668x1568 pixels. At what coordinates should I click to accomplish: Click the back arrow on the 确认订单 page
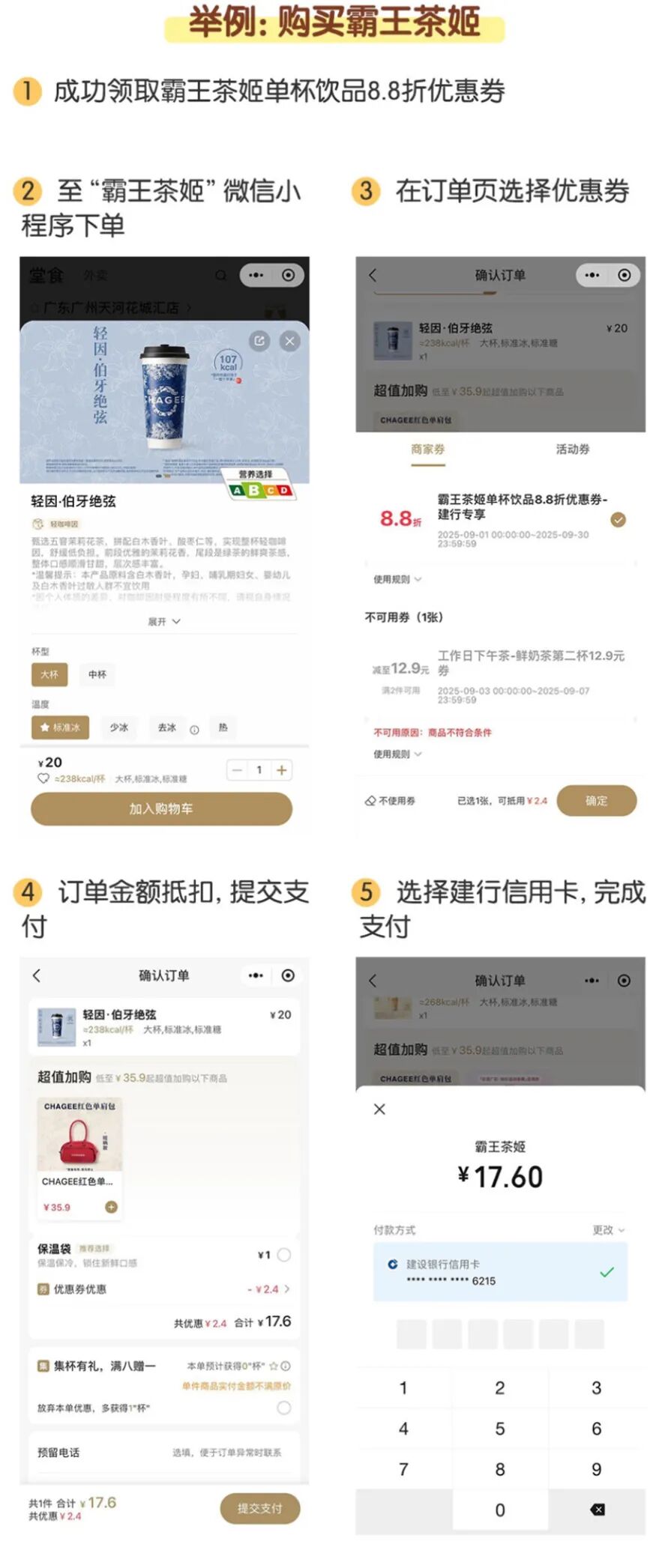(35, 976)
